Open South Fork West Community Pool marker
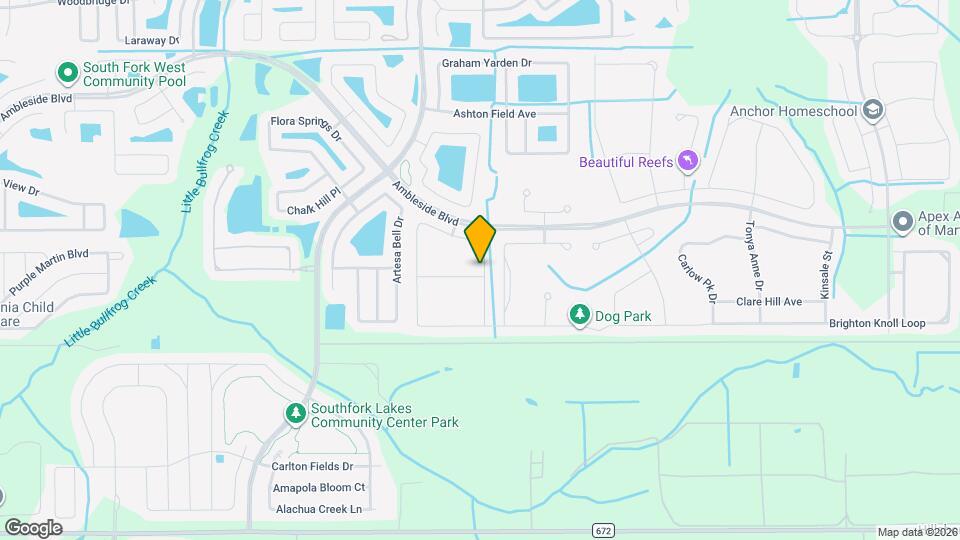960x540 pixels. click(67, 73)
